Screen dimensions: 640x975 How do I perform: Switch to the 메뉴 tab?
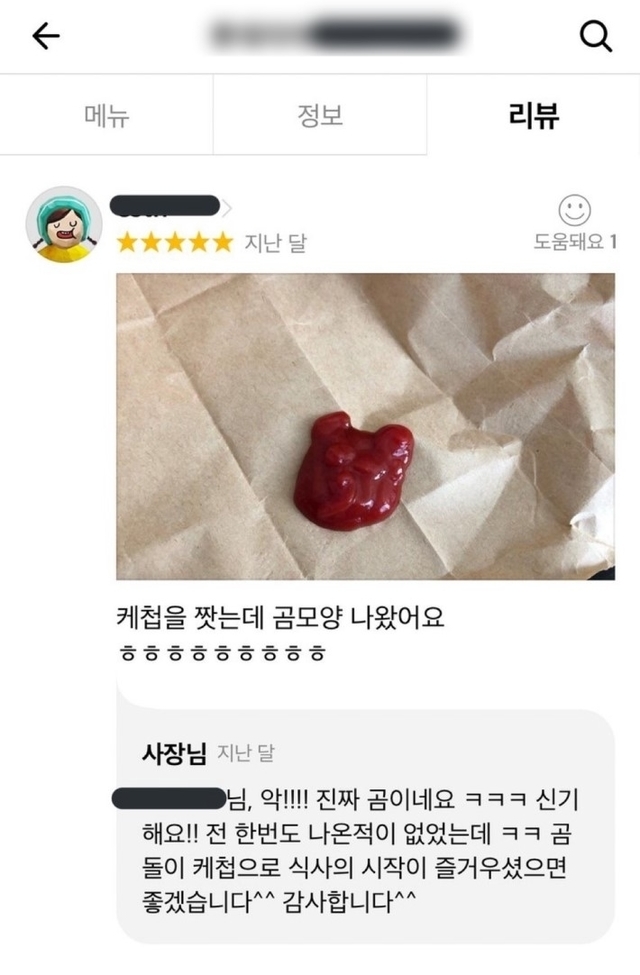(x=107, y=115)
